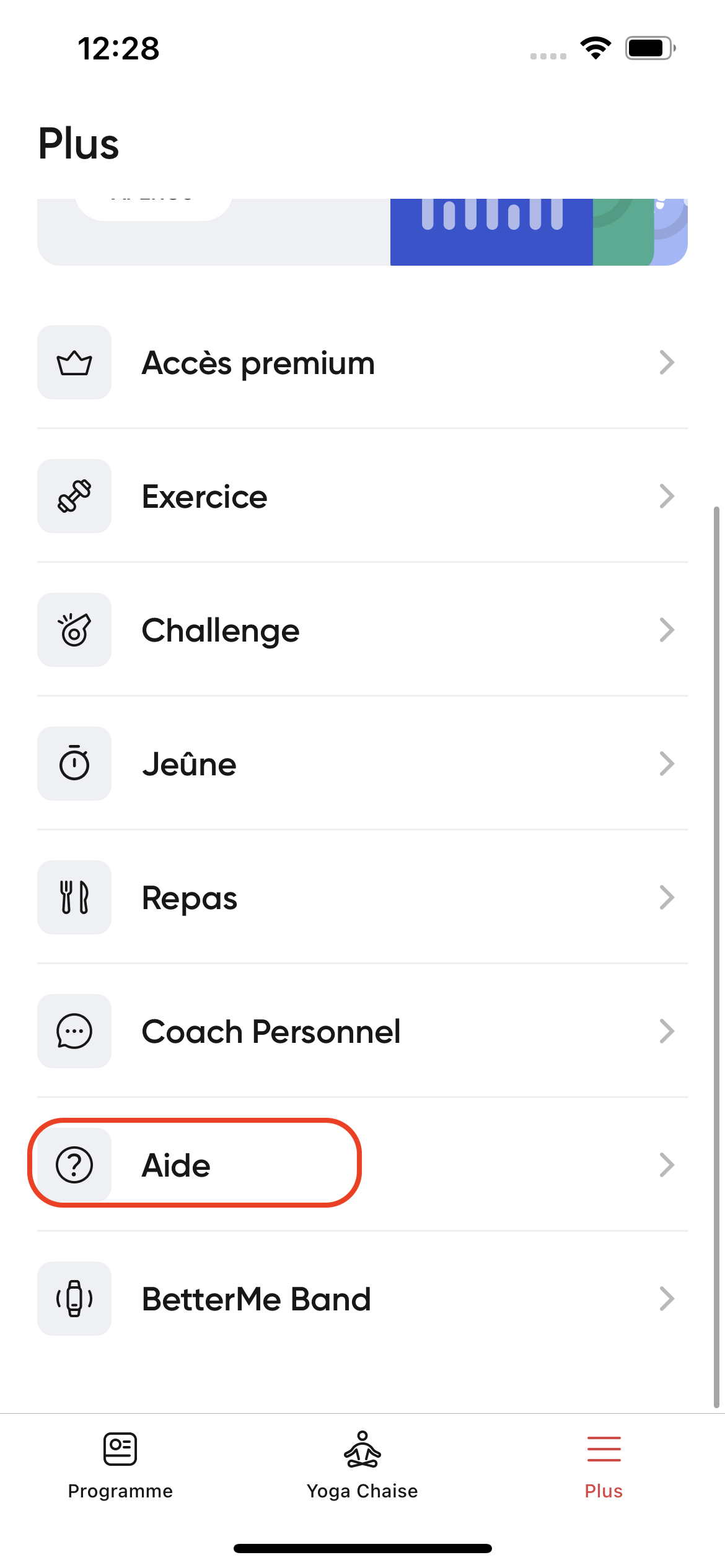The width and height of the screenshot is (725, 1568).
Task: Open the Challenge row
Action: [x=362, y=630]
